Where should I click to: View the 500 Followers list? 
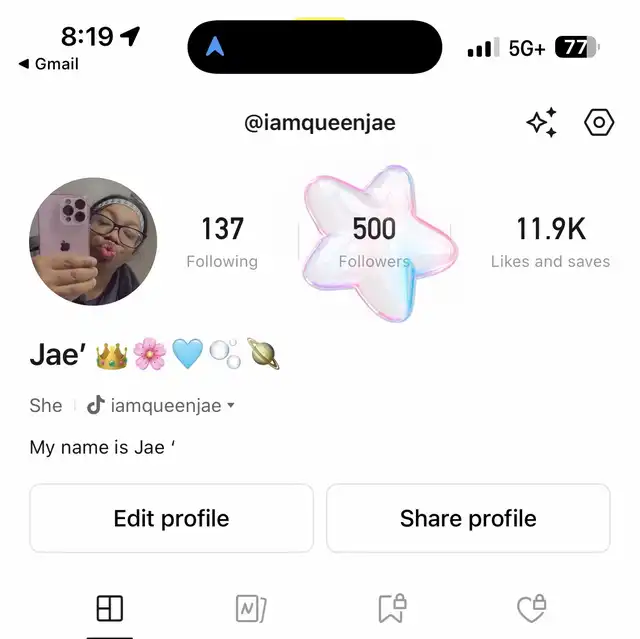(374, 242)
